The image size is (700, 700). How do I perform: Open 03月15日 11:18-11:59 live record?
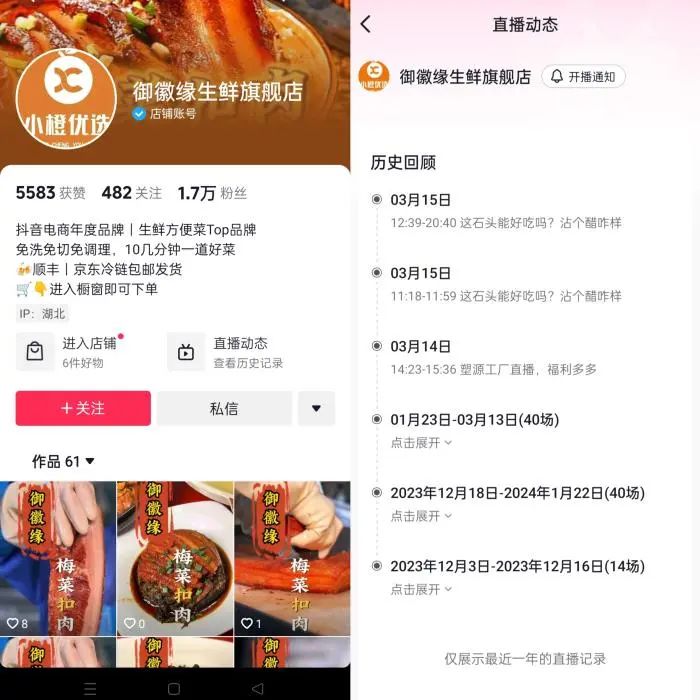tap(505, 296)
